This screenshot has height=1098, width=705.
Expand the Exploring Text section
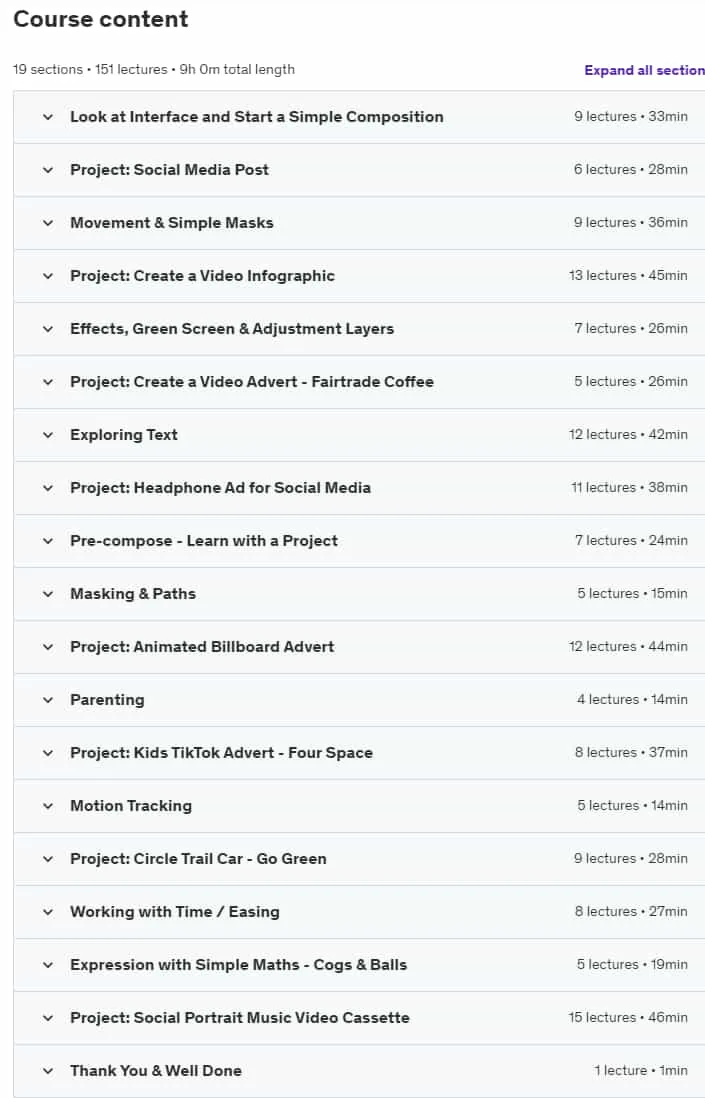point(359,435)
